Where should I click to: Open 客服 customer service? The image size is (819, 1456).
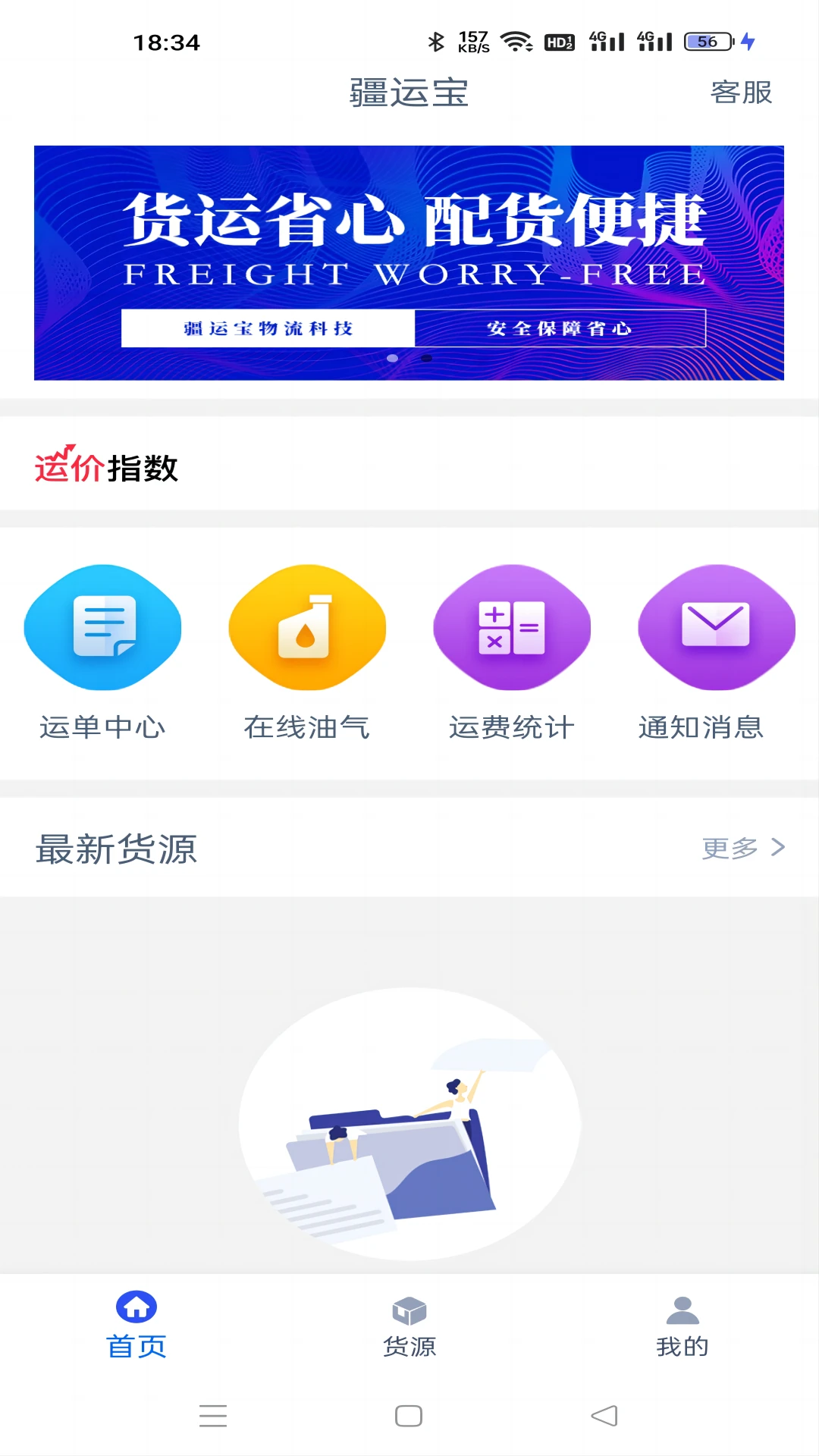click(x=741, y=93)
